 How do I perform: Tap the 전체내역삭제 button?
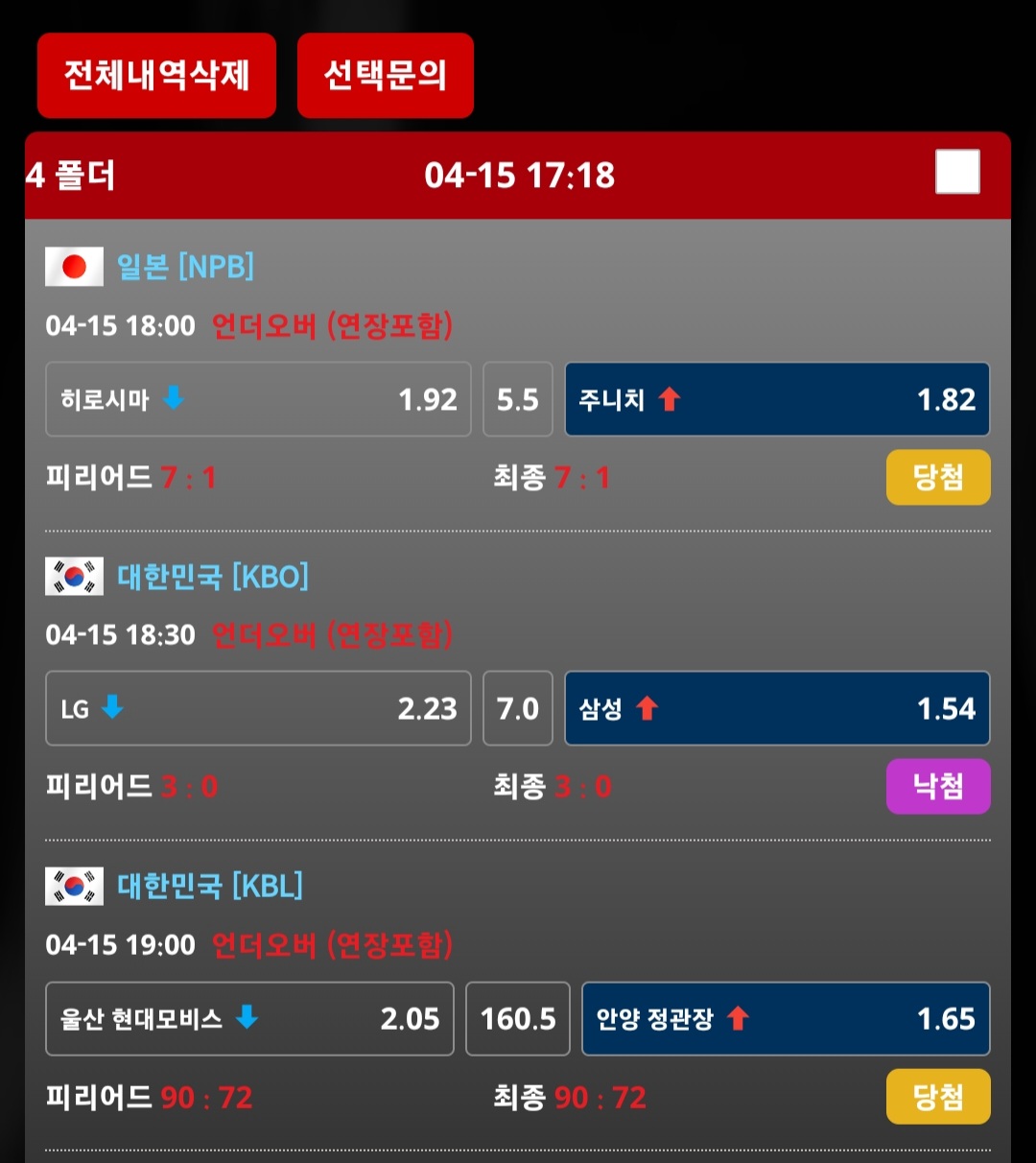point(156,75)
